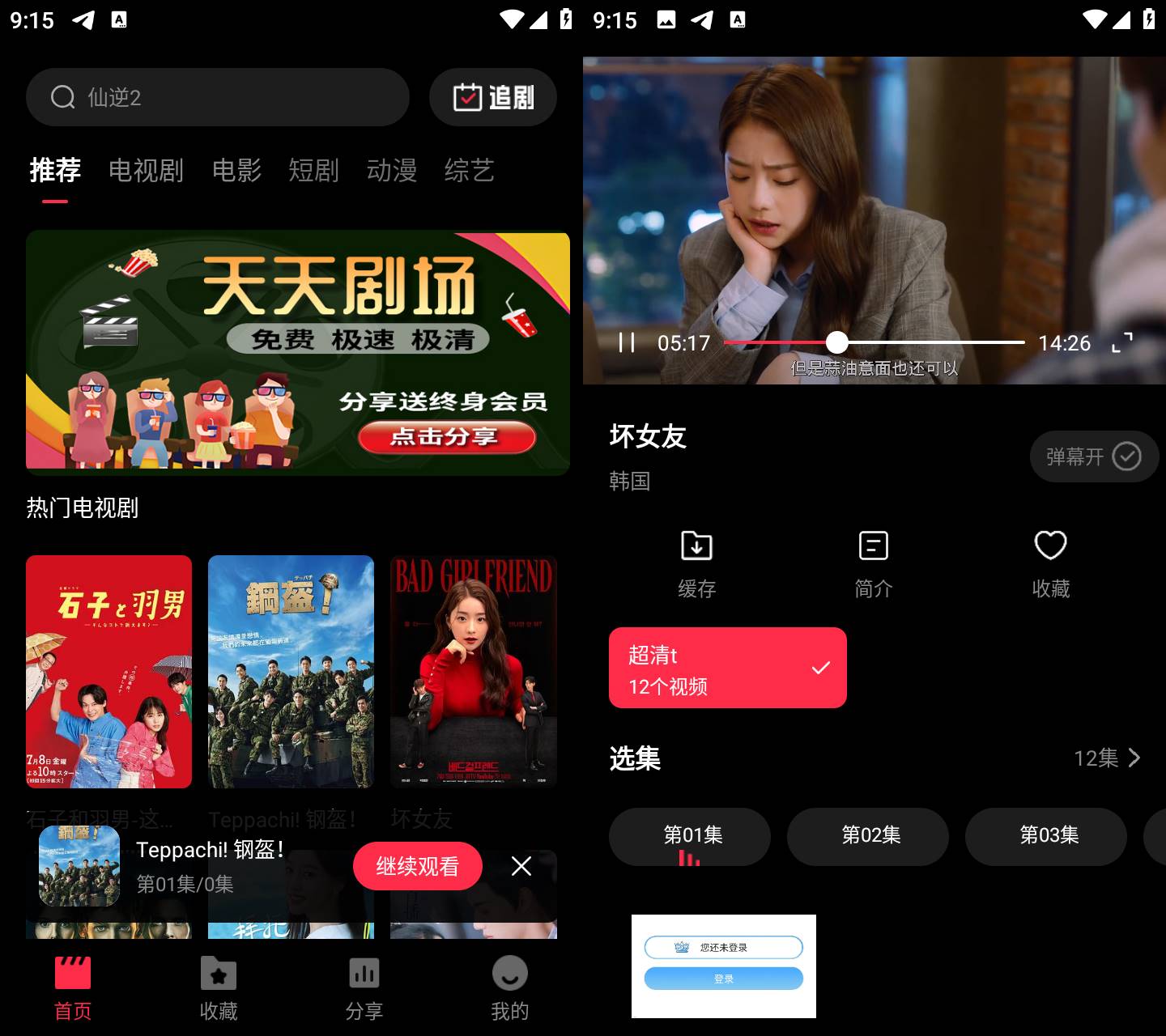Viewport: 1166px width, 1036px height.
Task: Open the 天天剧场 share banner
Action: tap(298, 353)
